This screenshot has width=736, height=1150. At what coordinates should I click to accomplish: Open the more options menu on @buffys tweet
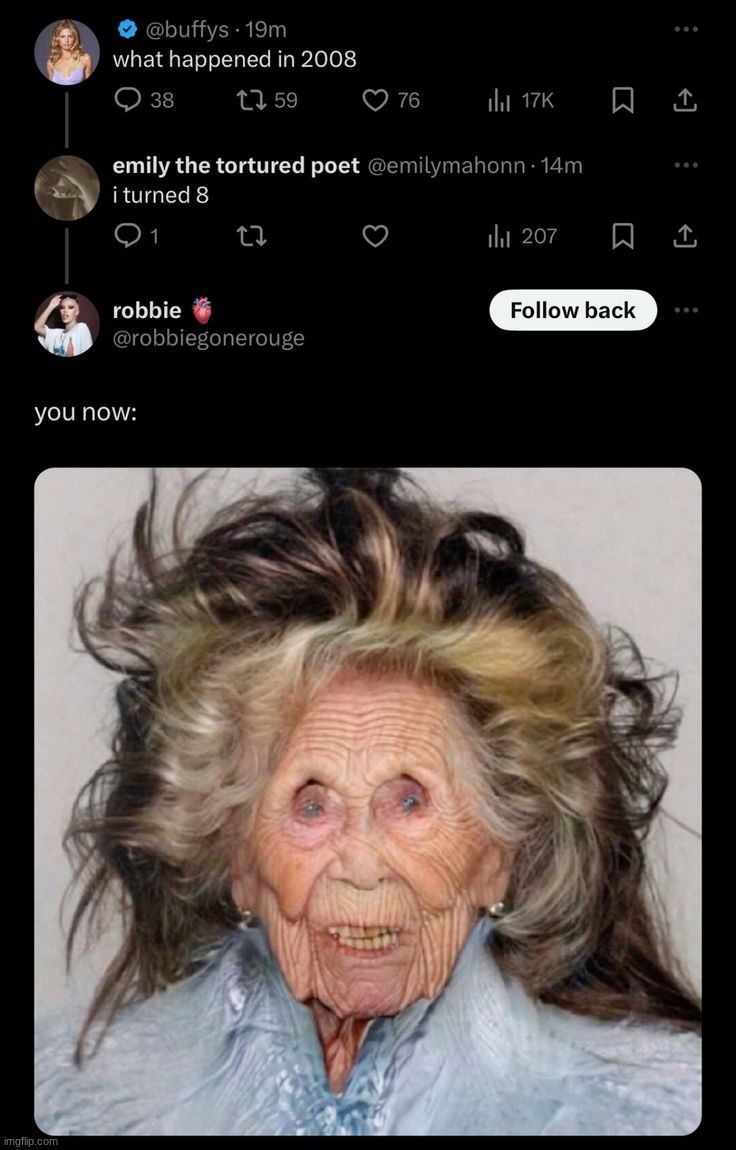(x=687, y=28)
